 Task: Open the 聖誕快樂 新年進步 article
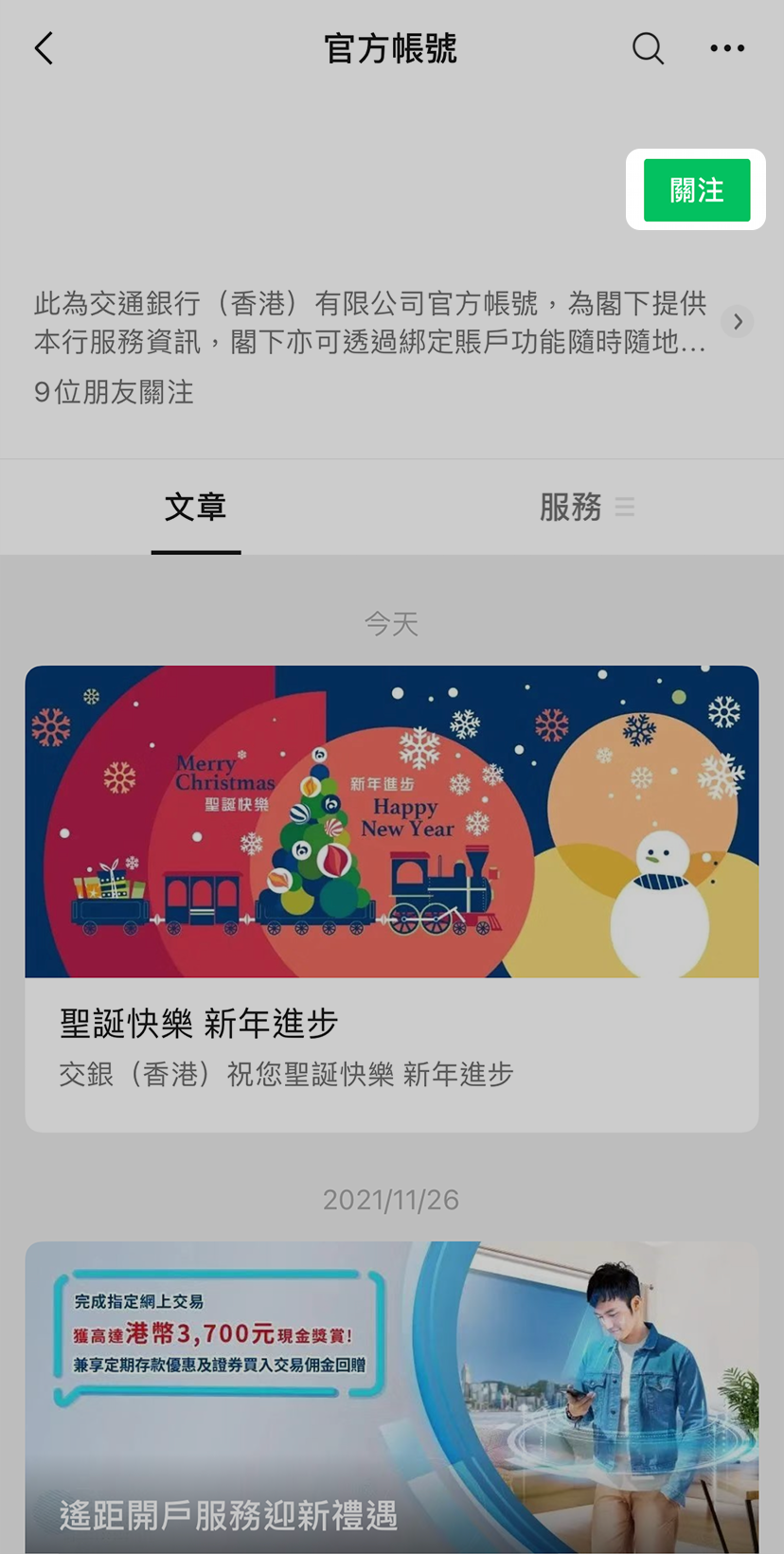391,898
